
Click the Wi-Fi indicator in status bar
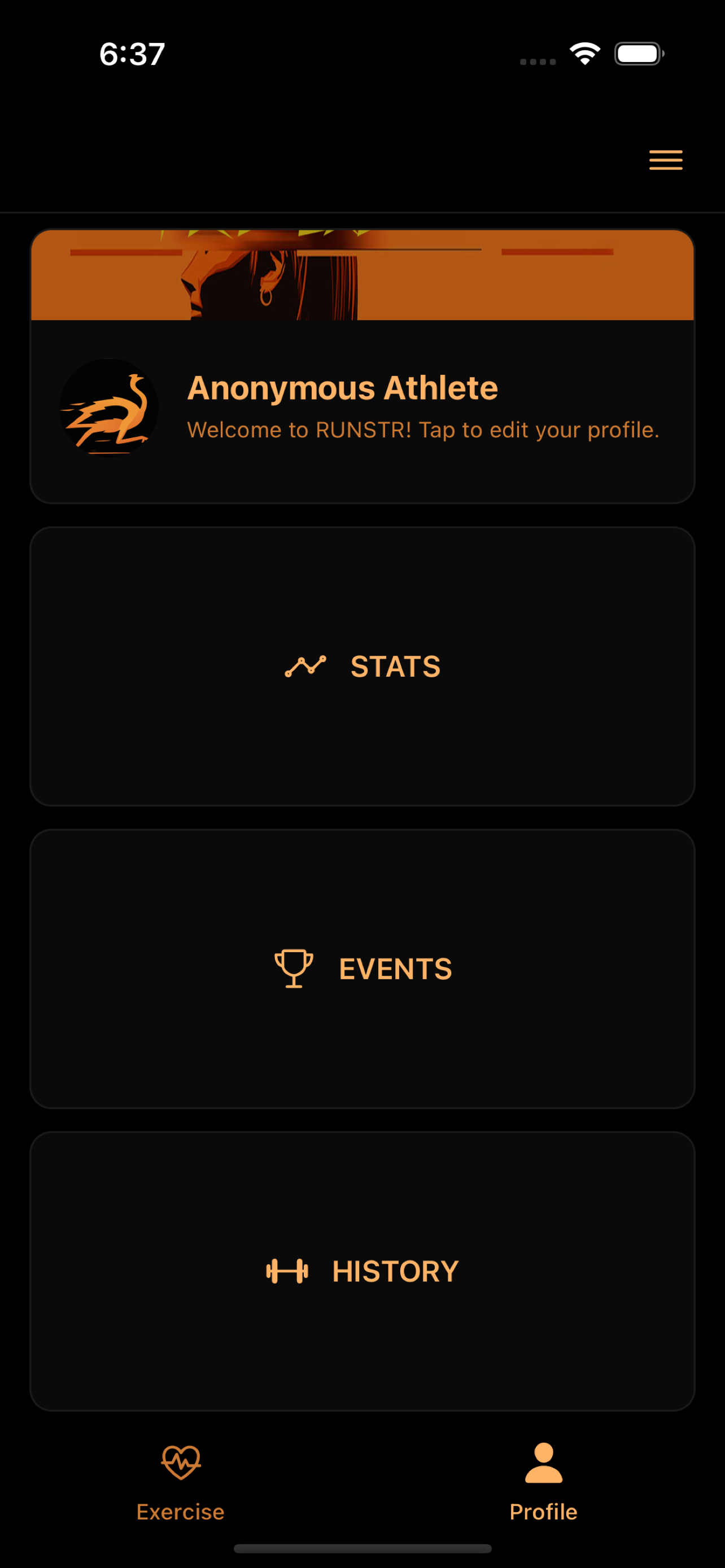tap(584, 54)
